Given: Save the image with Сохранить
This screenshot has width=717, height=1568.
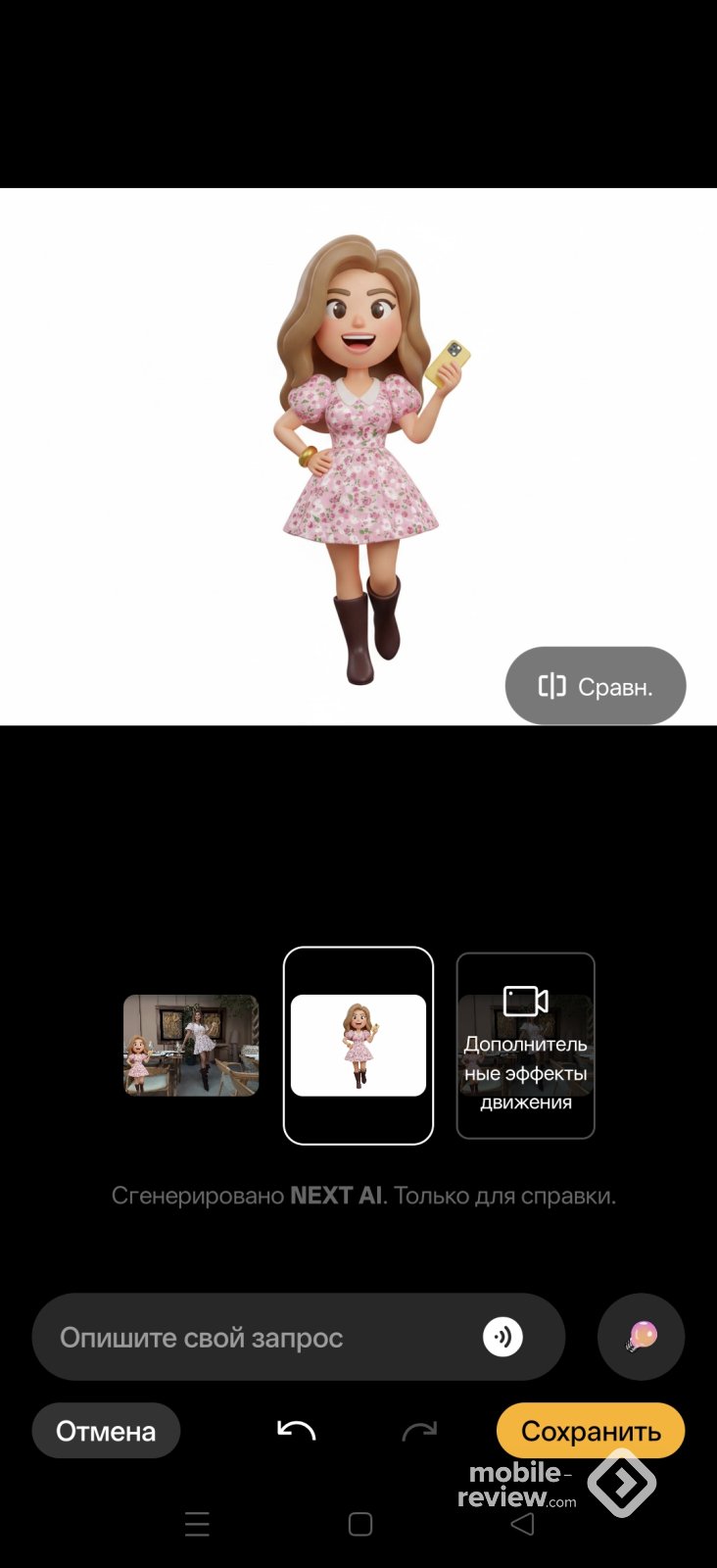Looking at the screenshot, I should point(590,1431).
